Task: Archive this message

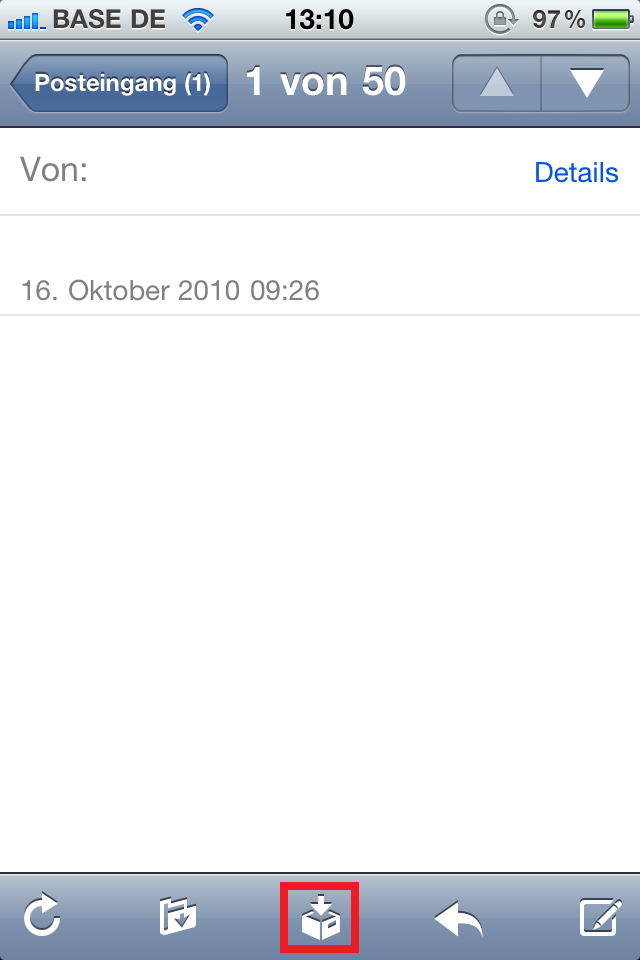Action: click(x=320, y=917)
